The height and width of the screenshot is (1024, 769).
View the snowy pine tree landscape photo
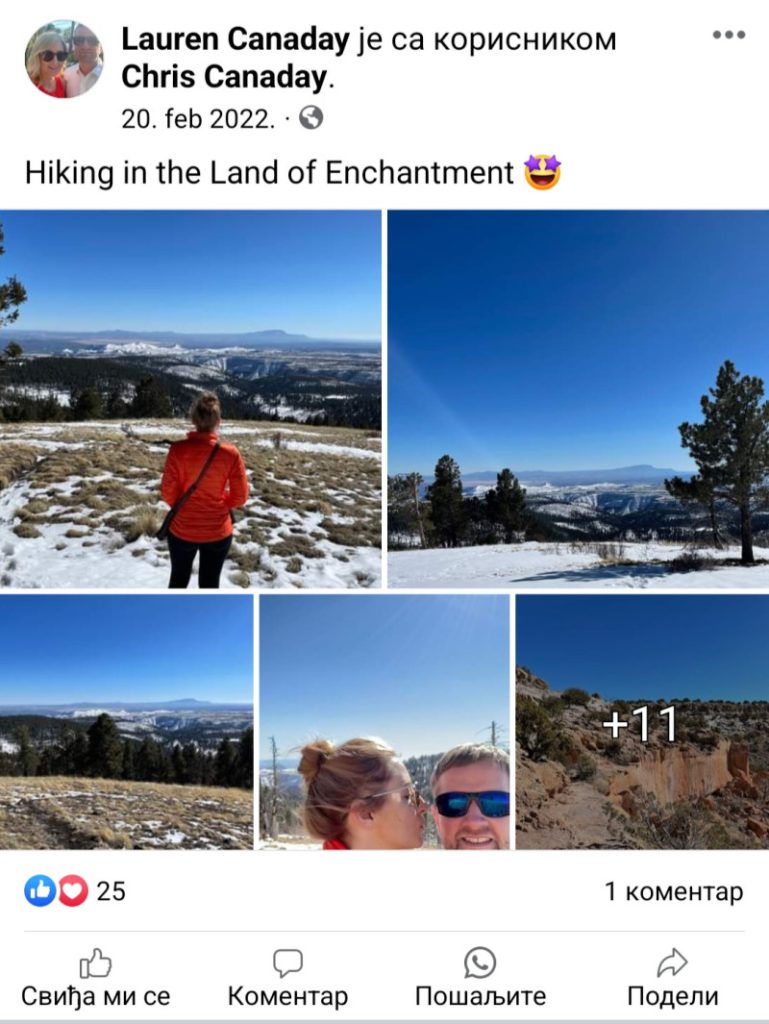point(578,399)
